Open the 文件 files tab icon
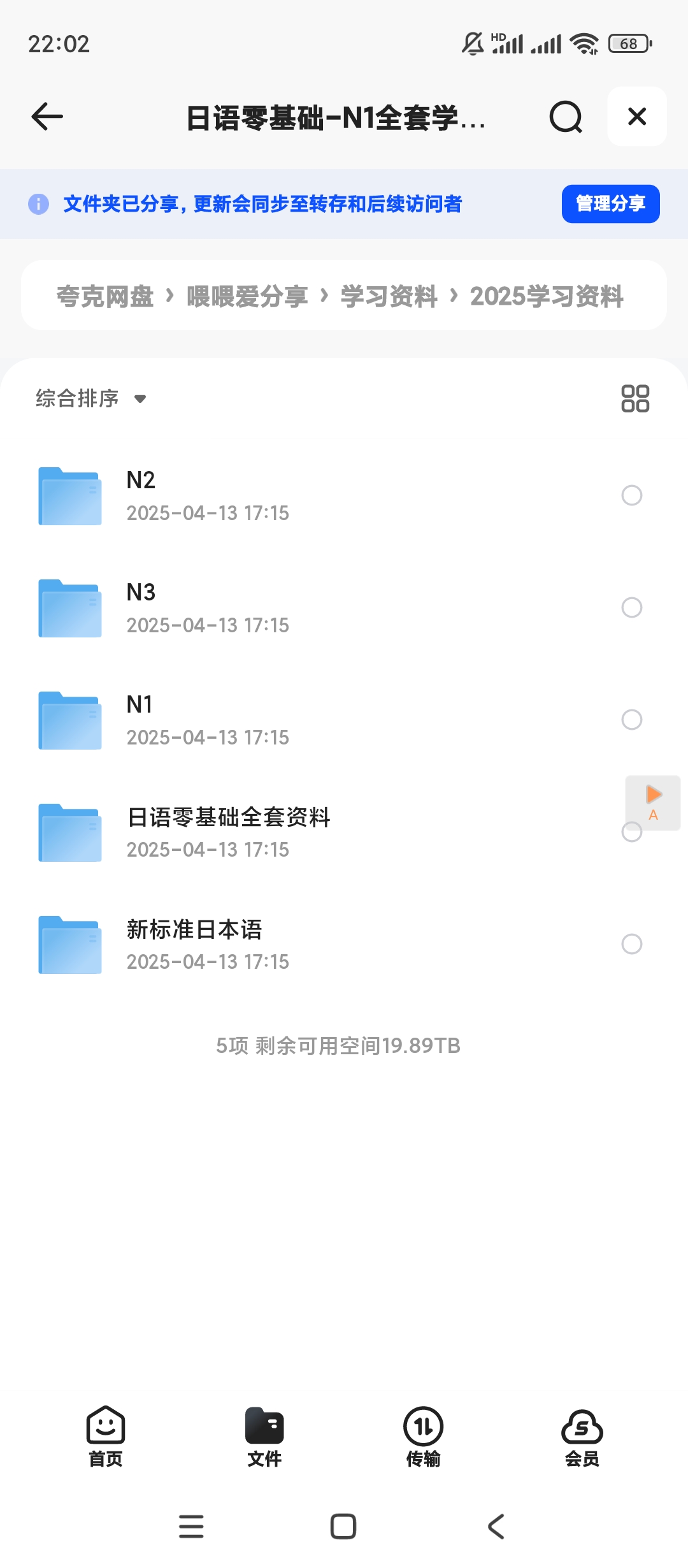Viewport: 688px width, 1568px height. (264, 1430)
